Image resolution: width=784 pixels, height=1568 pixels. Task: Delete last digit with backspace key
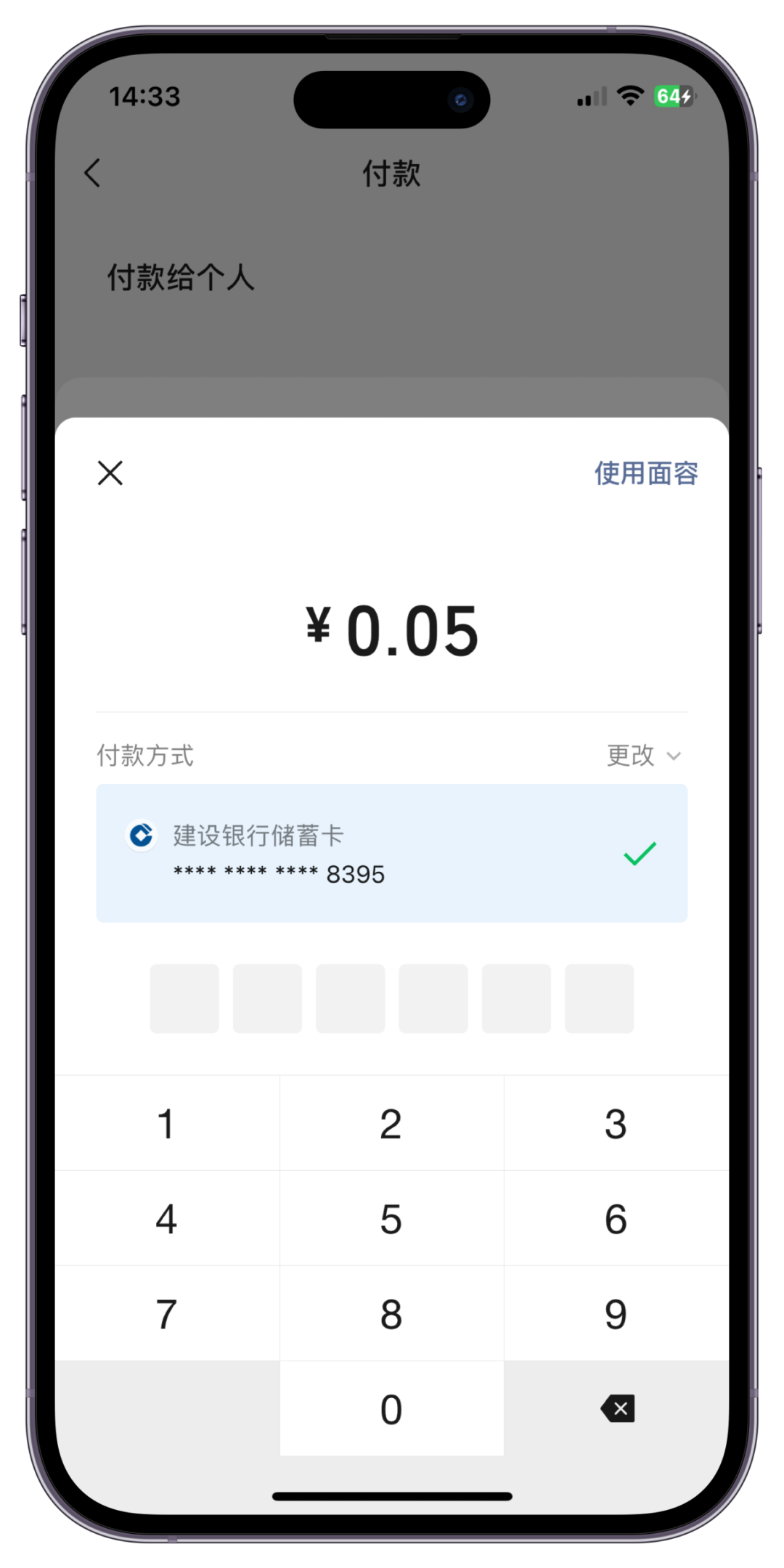pyautogui.click(x=618, y=1408)
